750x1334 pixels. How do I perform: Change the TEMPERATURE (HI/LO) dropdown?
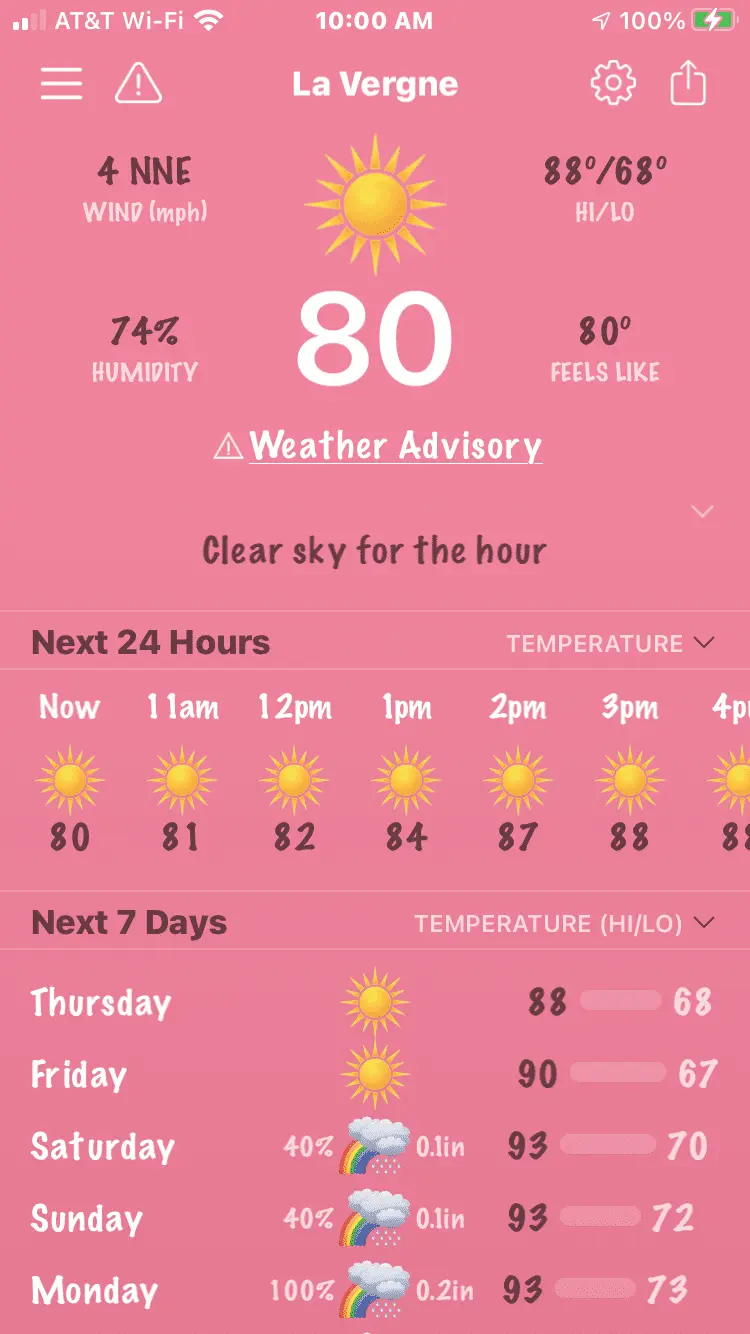point(565,923)
